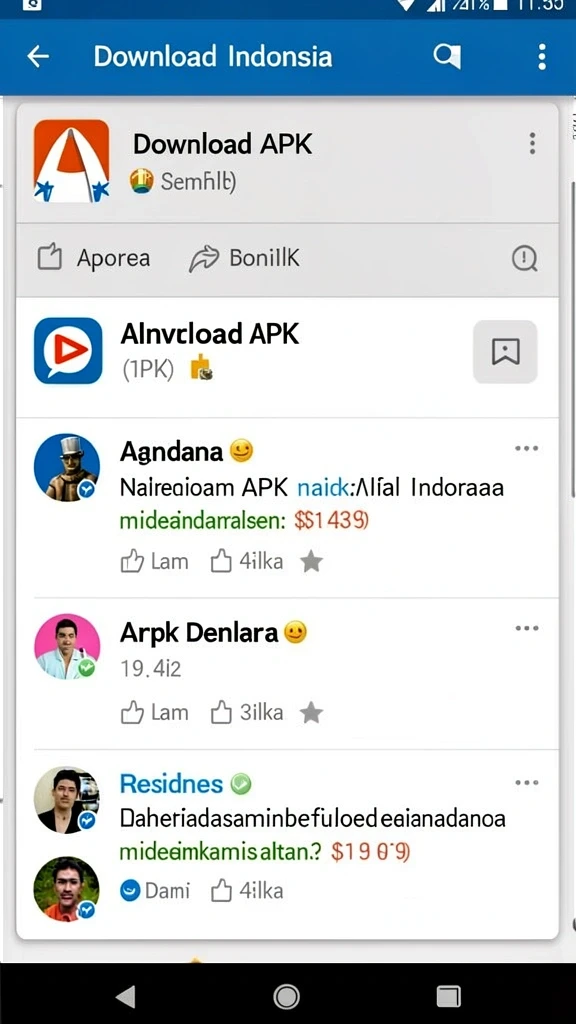Open search in the top app bar
Viewport: 576px width, 1024px height.
click(447, 57)
